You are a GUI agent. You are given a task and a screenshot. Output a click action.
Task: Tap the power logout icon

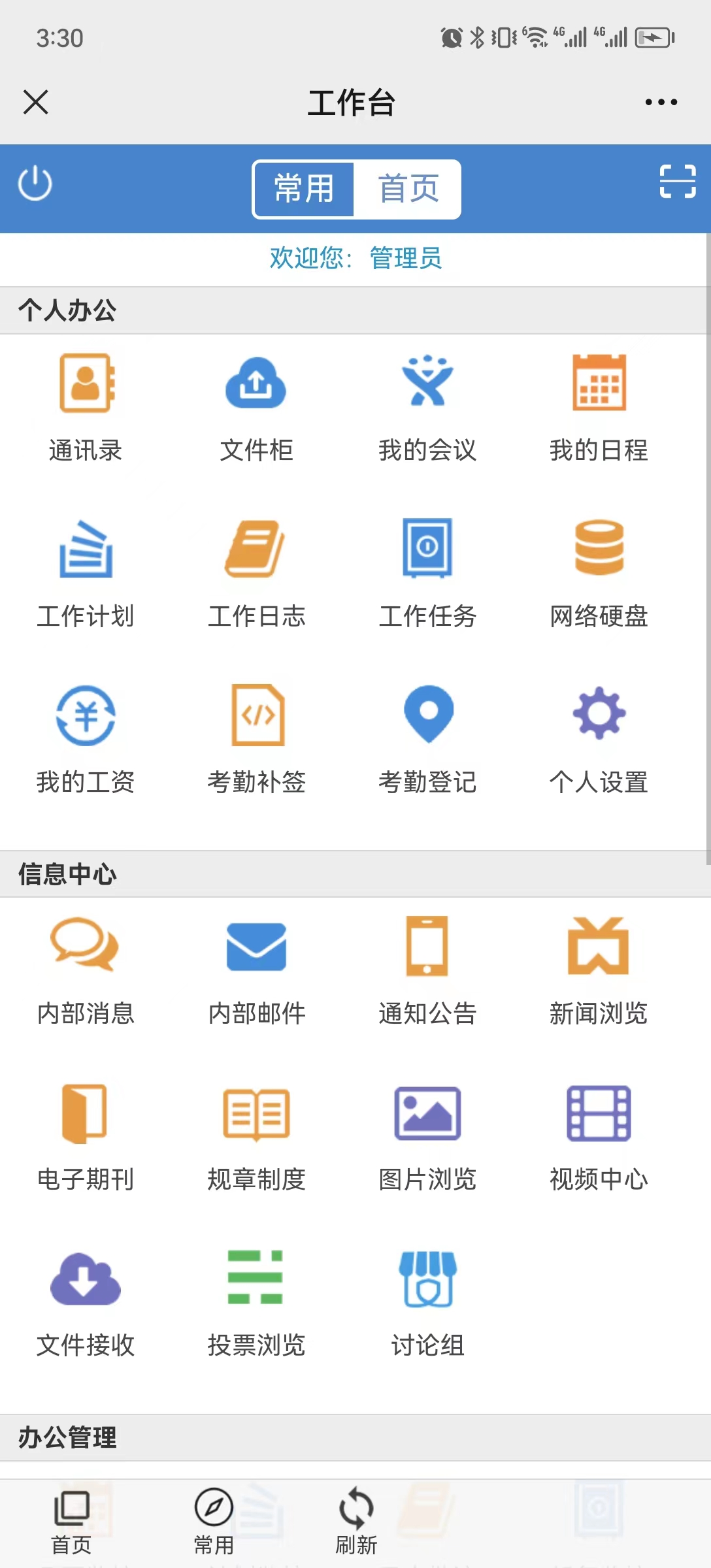35,184
